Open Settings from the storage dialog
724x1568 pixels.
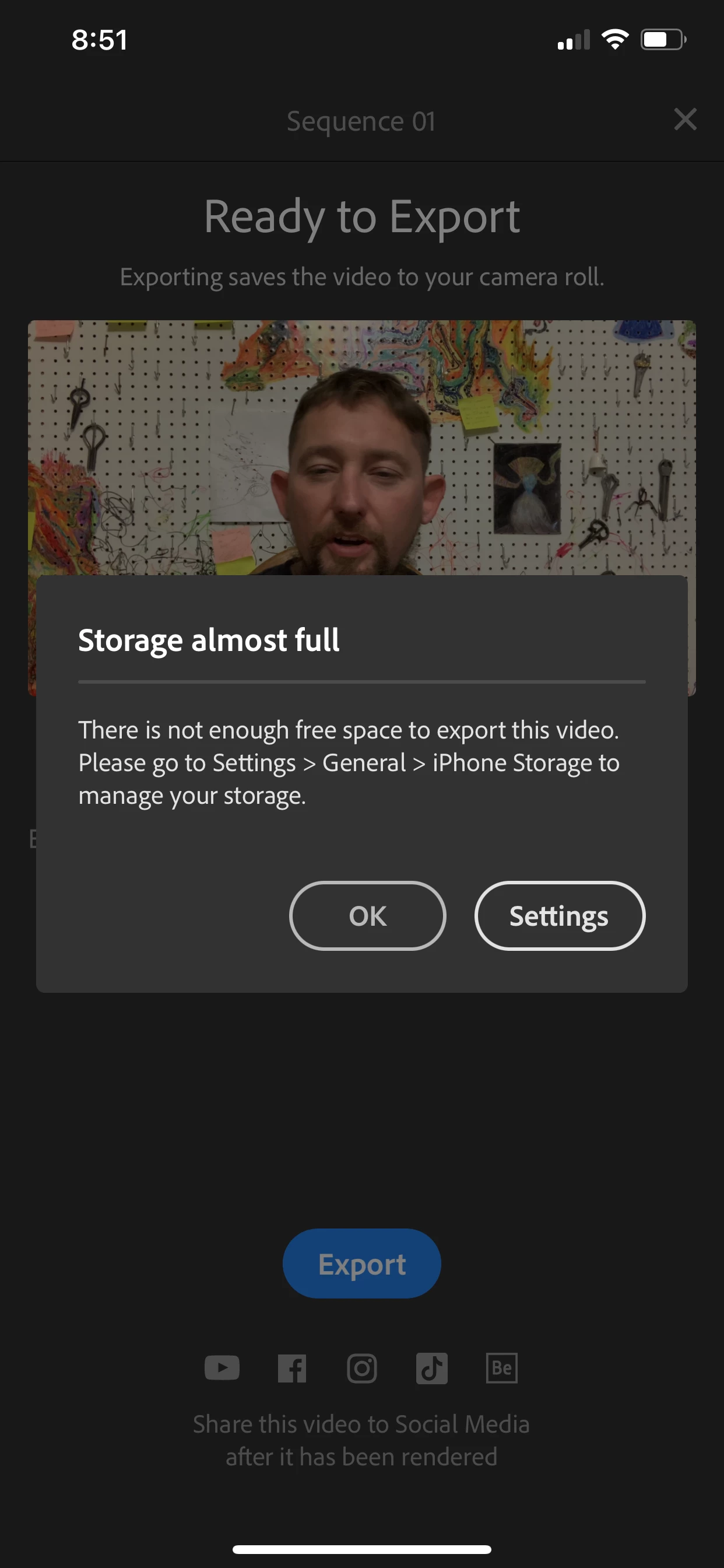pyautogui.click(x=559, y=915)
